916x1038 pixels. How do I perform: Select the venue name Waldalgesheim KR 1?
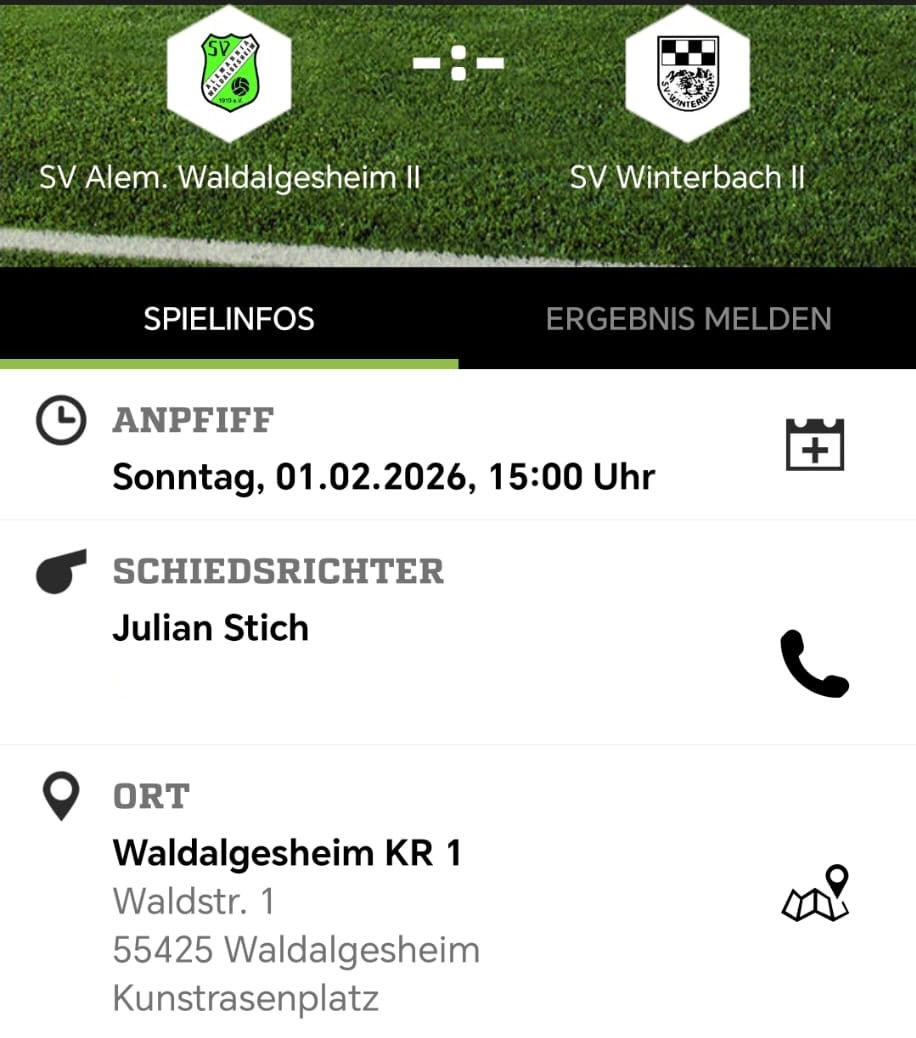pyautogui.click(x=288, y=855)
